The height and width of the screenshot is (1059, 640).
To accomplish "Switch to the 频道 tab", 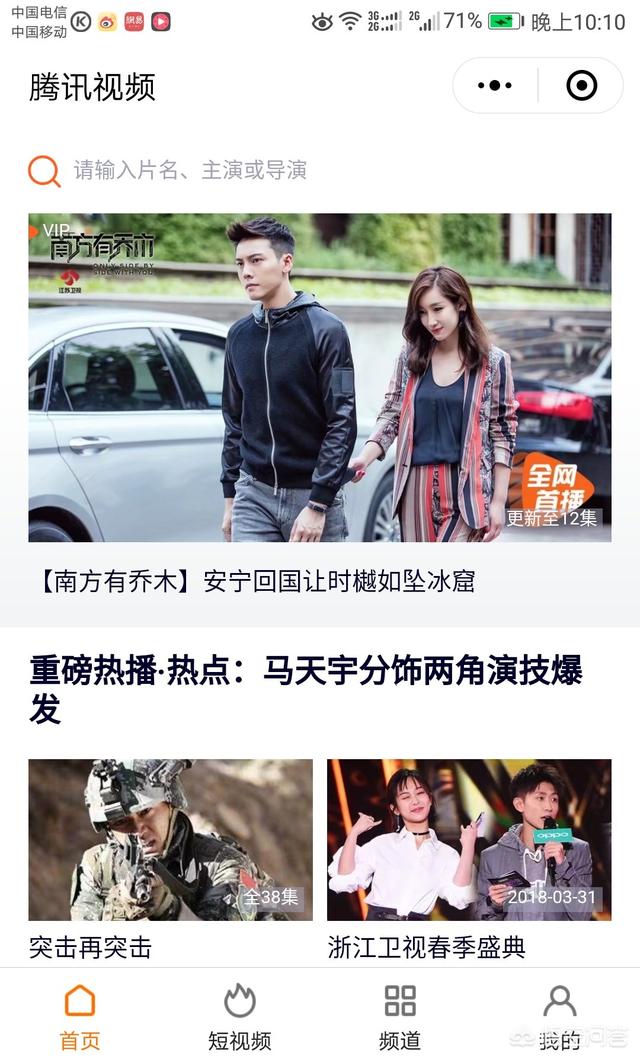I will (400, 1017).
